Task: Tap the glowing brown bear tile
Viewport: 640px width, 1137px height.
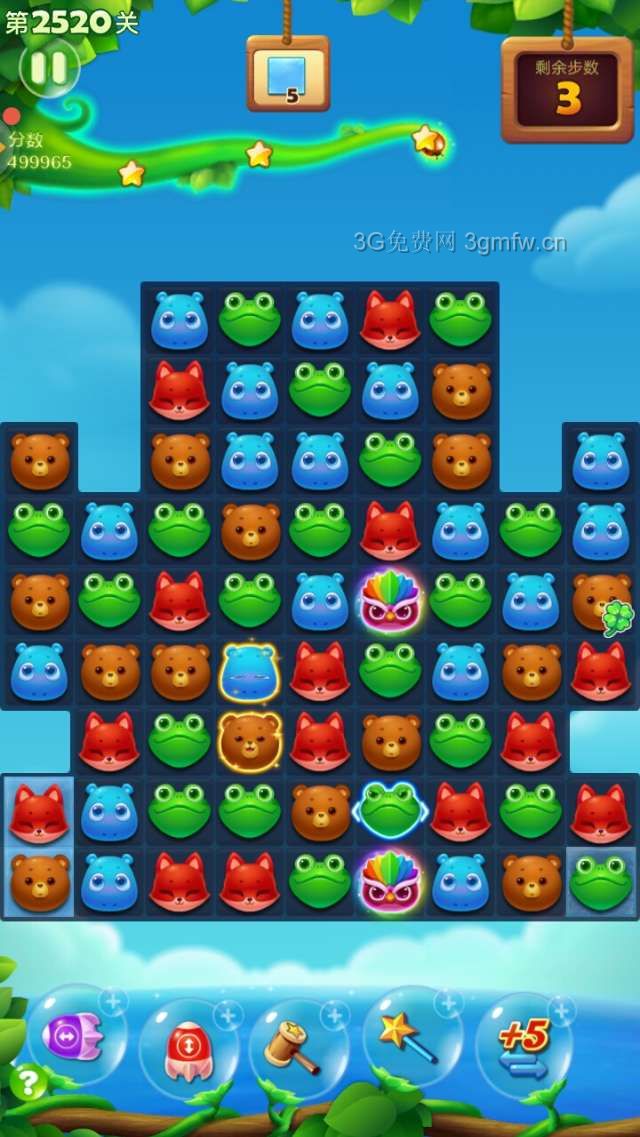Action: pyautogui.click(x=249, y=741)
